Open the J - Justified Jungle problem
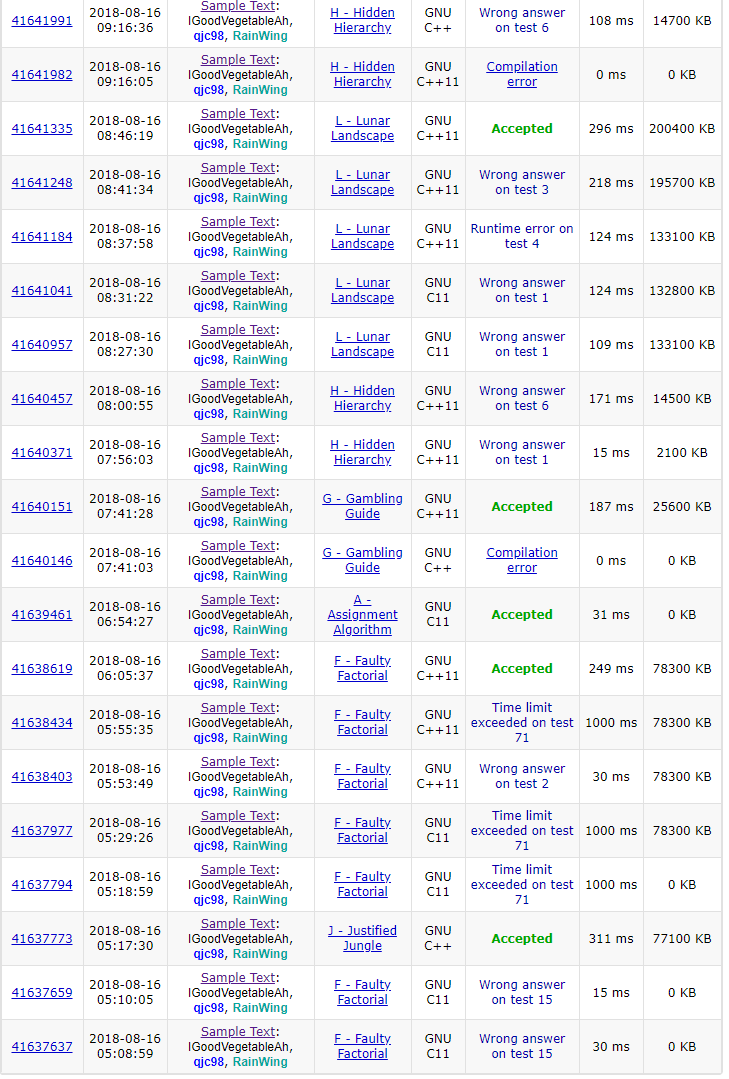Screen dimensions: 729x1079 click(362, 938)
